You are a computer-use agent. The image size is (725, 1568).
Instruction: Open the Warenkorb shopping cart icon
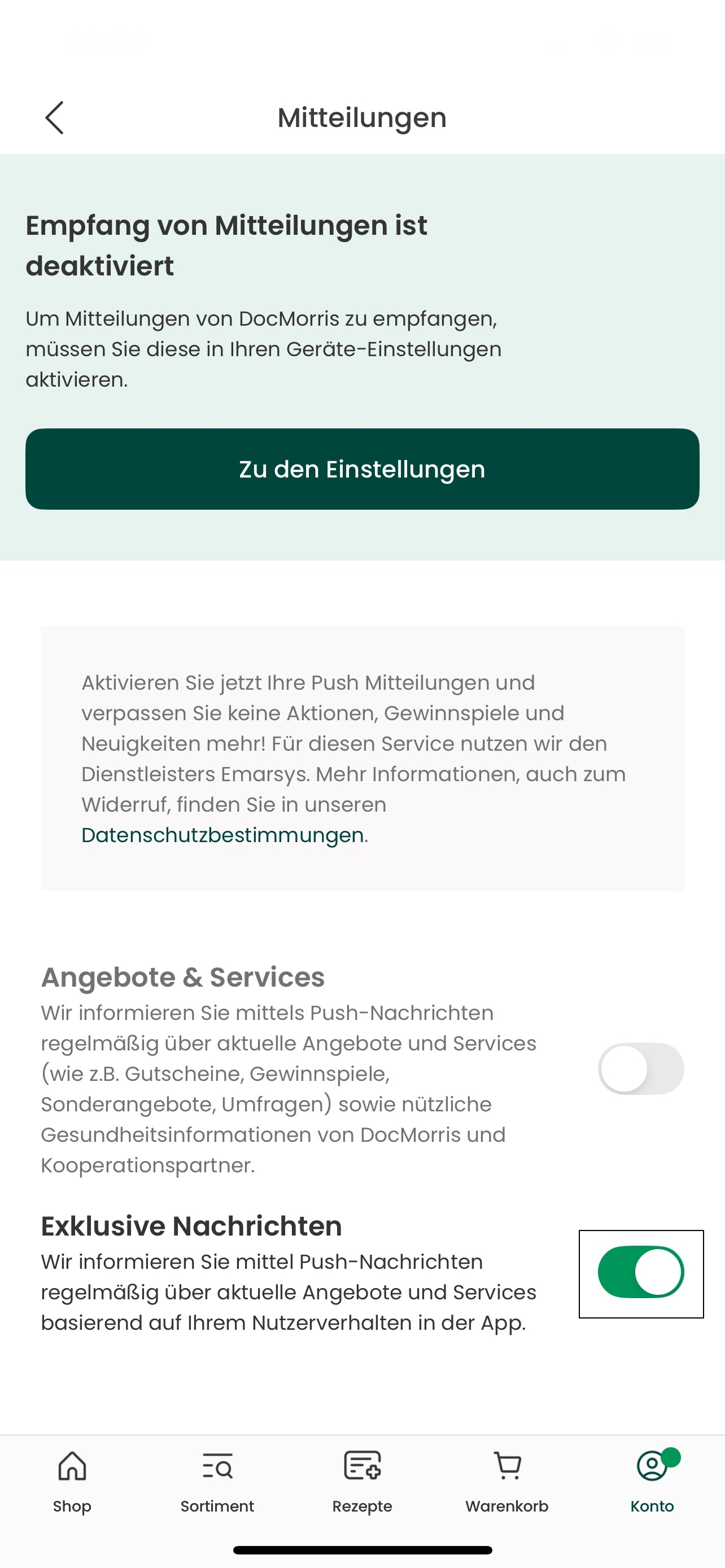coord(507,1465)
